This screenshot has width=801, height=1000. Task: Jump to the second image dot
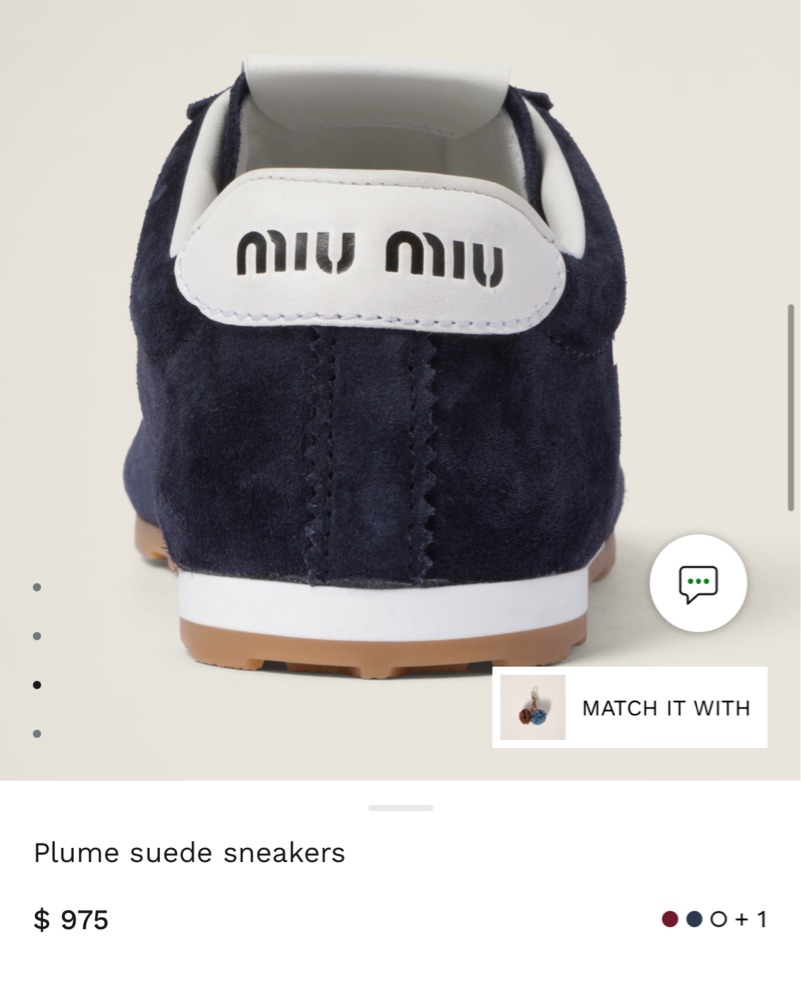click(37, 636)
